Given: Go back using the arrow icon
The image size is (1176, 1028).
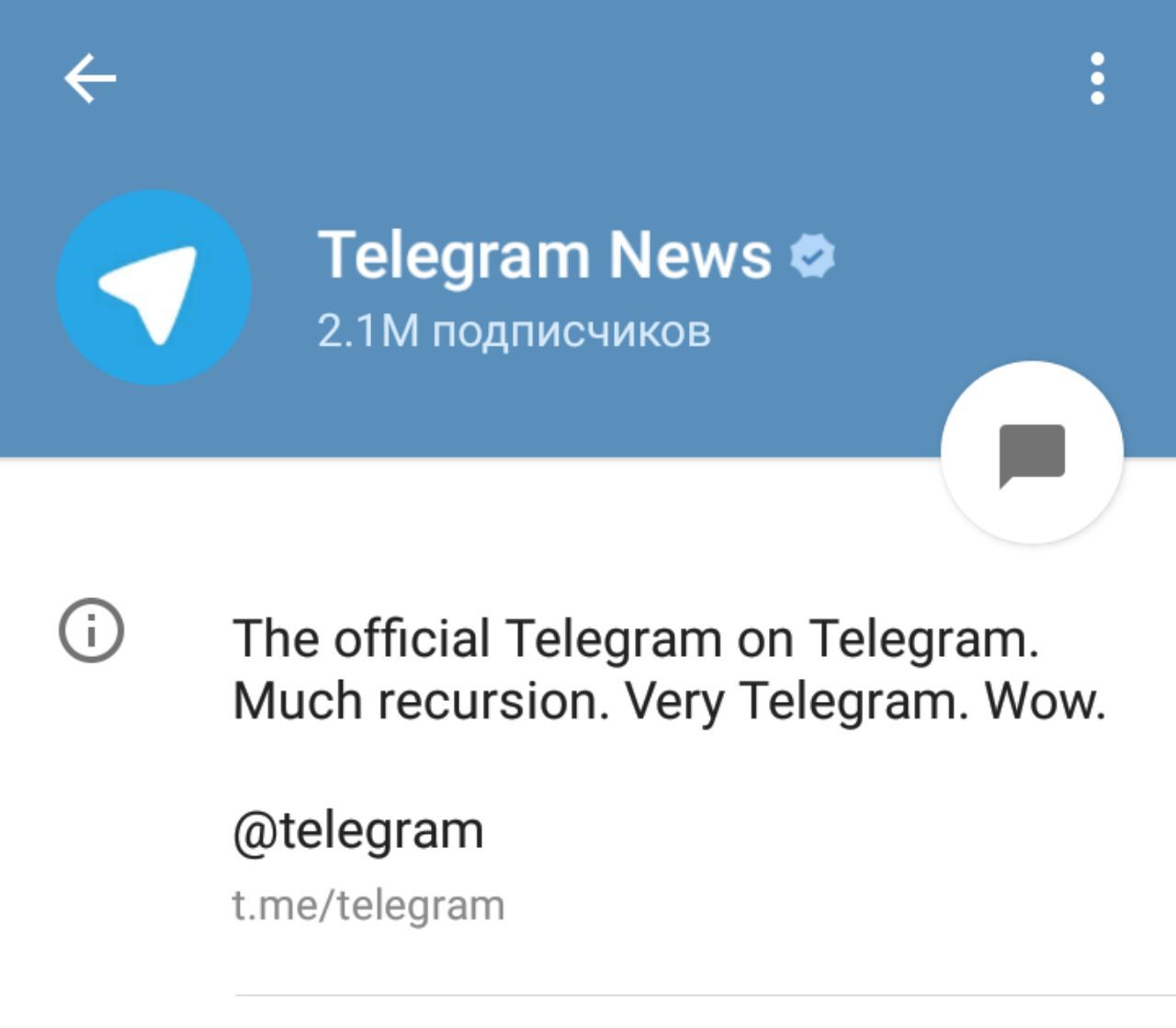Looking at the screenshot, I should [90, 78].
